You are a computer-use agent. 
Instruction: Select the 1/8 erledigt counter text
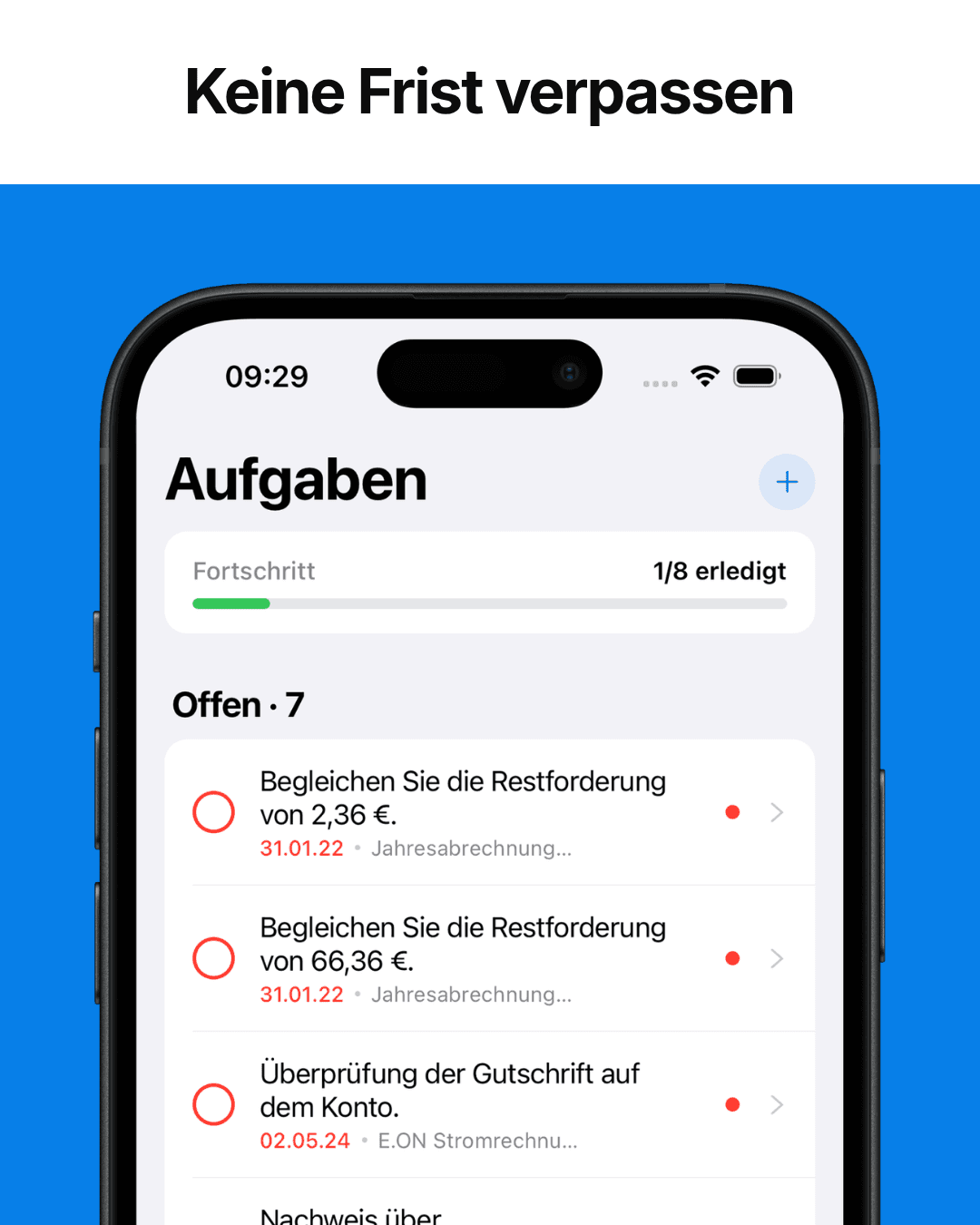(x=720, y=571)
